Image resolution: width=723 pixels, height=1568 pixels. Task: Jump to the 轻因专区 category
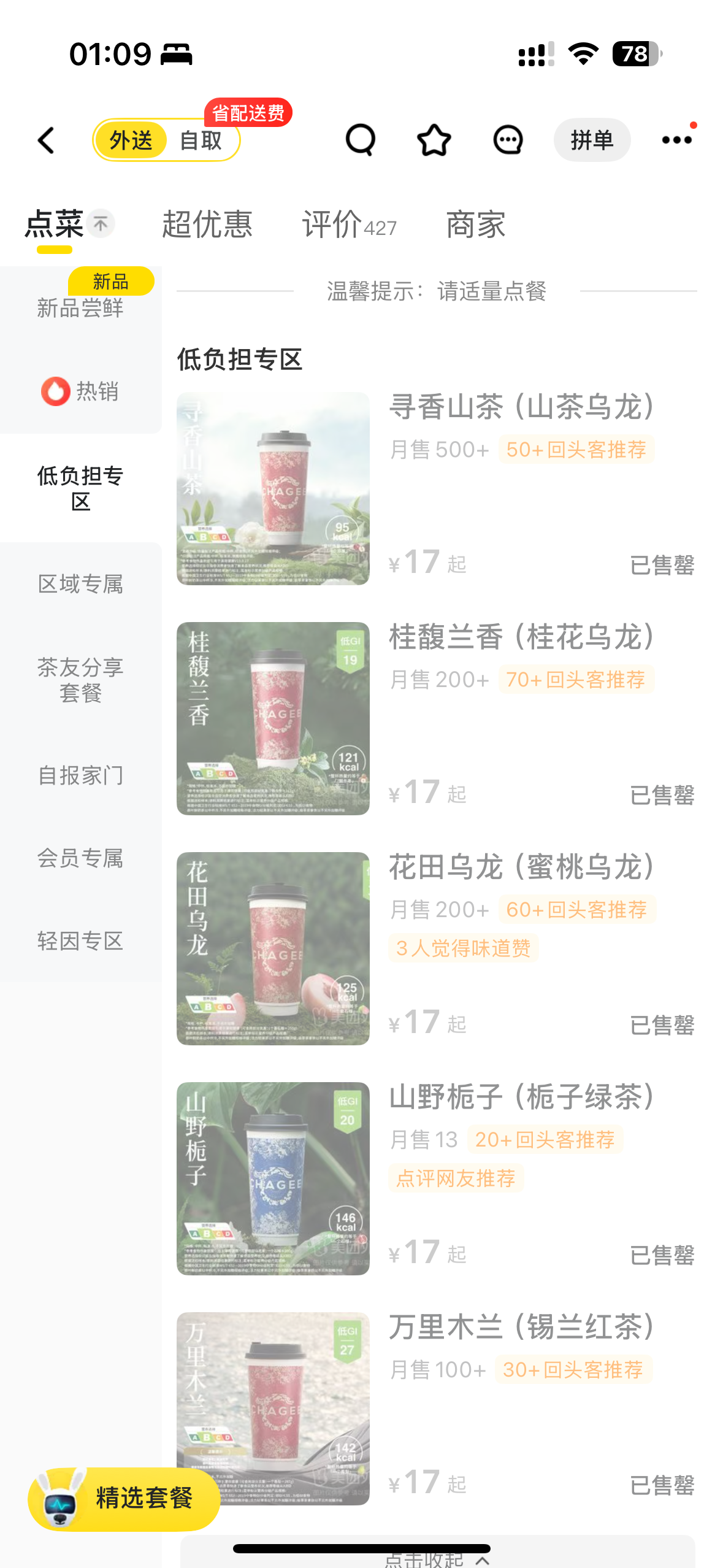(80, 940)
